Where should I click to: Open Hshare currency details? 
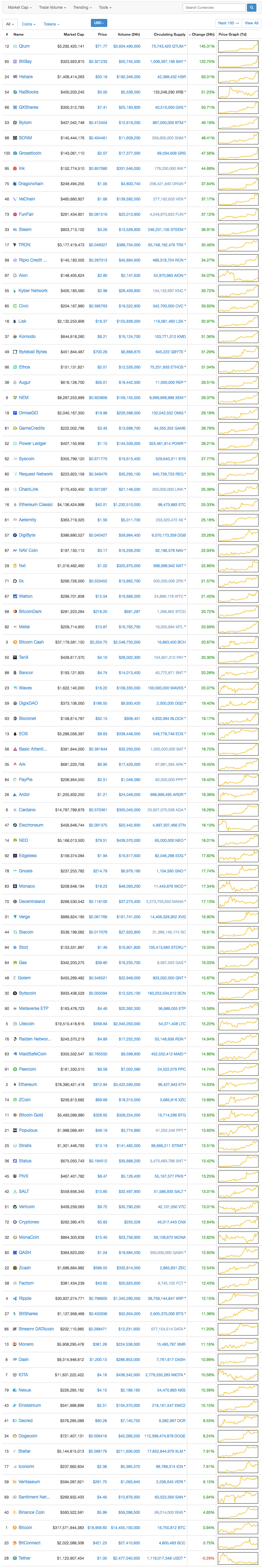[25, 77]
